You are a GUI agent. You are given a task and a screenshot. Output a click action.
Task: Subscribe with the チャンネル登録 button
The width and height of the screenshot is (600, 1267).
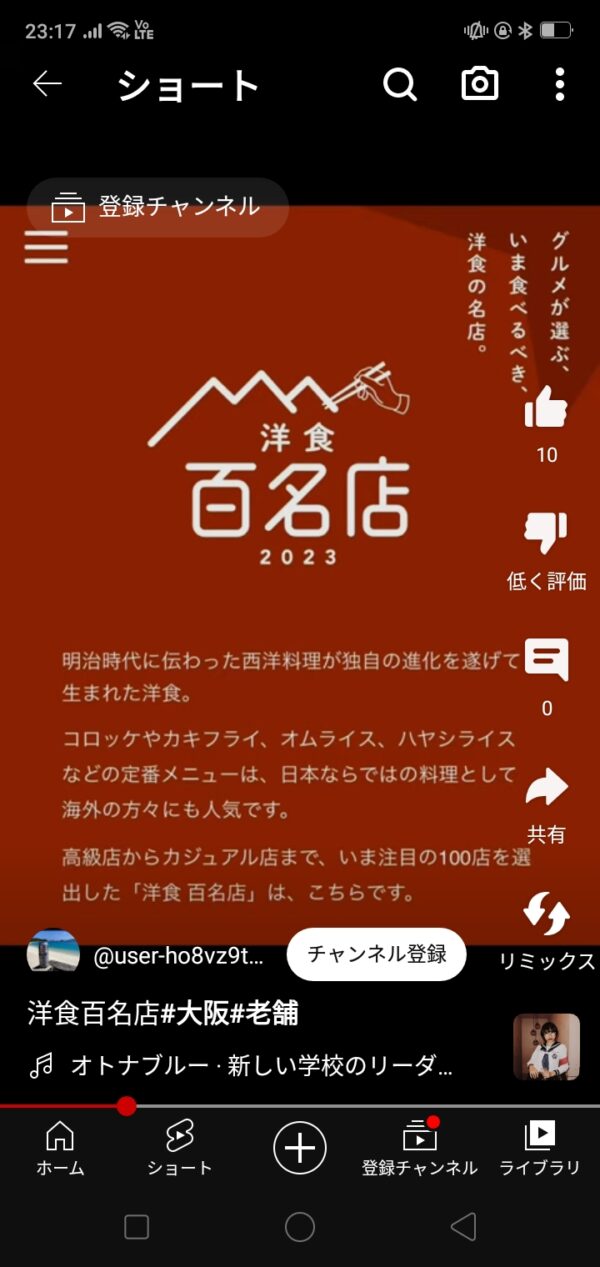[x=377, y=954]
